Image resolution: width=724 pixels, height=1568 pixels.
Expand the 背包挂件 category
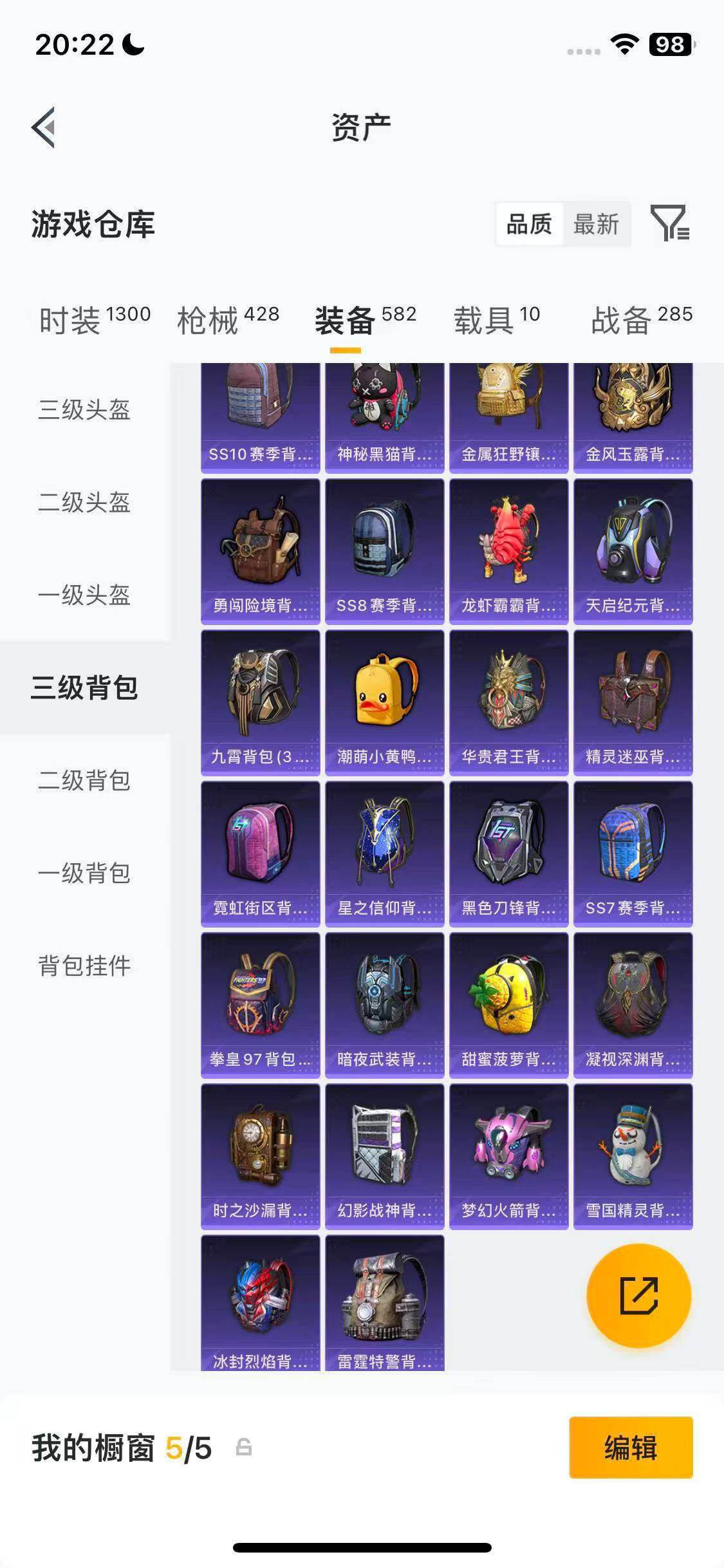tap(84, 965)
